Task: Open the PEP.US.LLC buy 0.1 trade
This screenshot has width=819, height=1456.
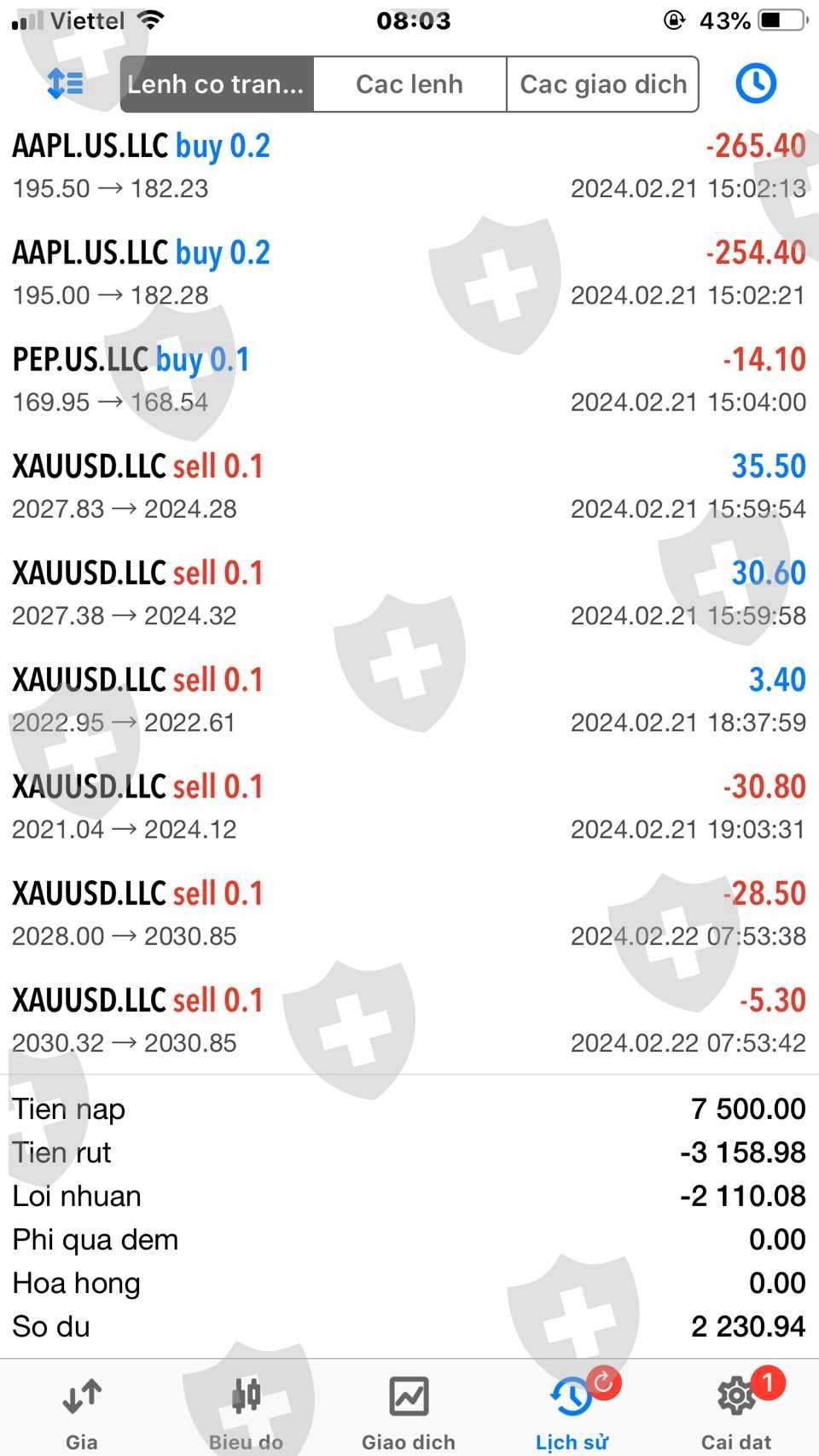Action: (409, 380)
